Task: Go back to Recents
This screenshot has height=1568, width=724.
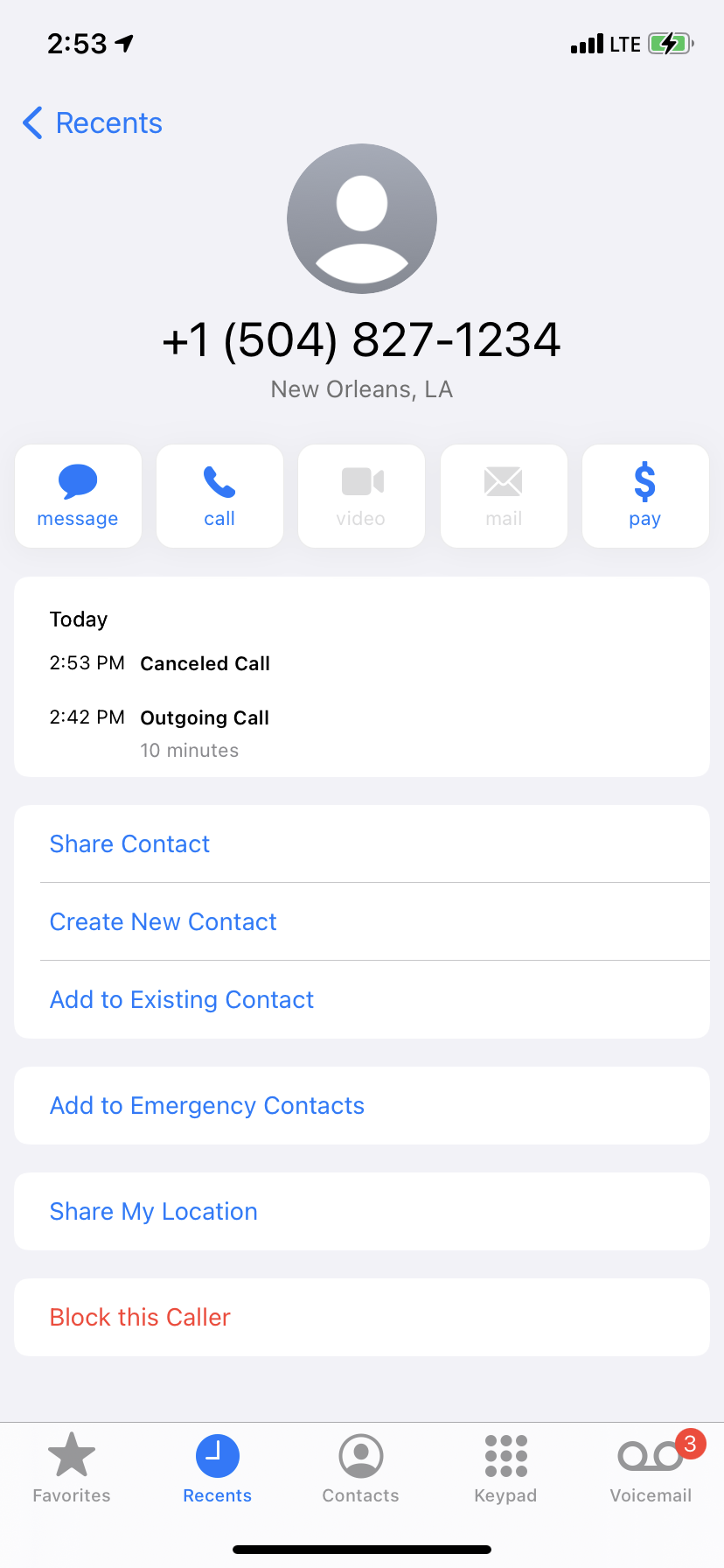Action: pyautogui.click(x=93, y=123)
